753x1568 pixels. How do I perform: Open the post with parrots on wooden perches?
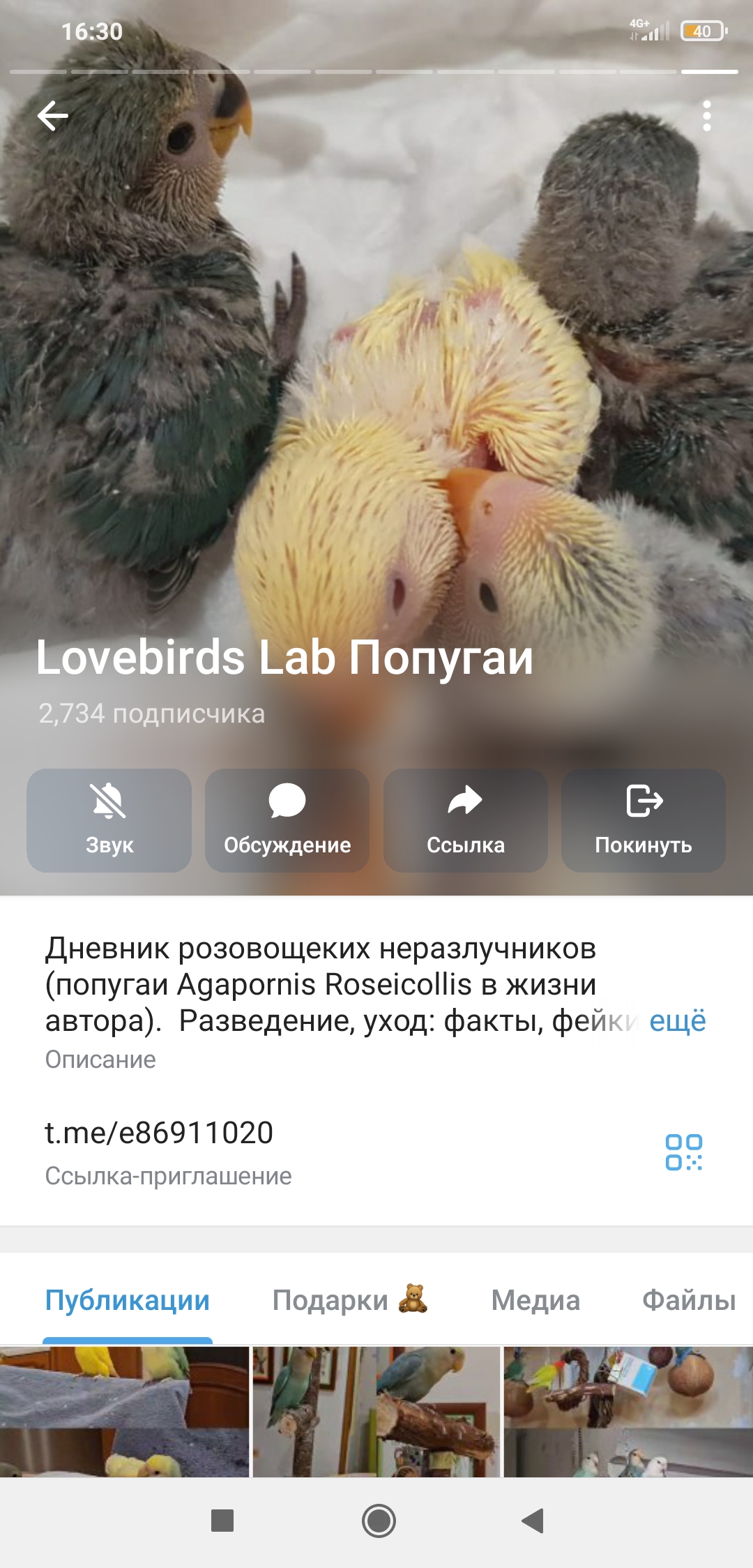click(x=376, y=1410)
